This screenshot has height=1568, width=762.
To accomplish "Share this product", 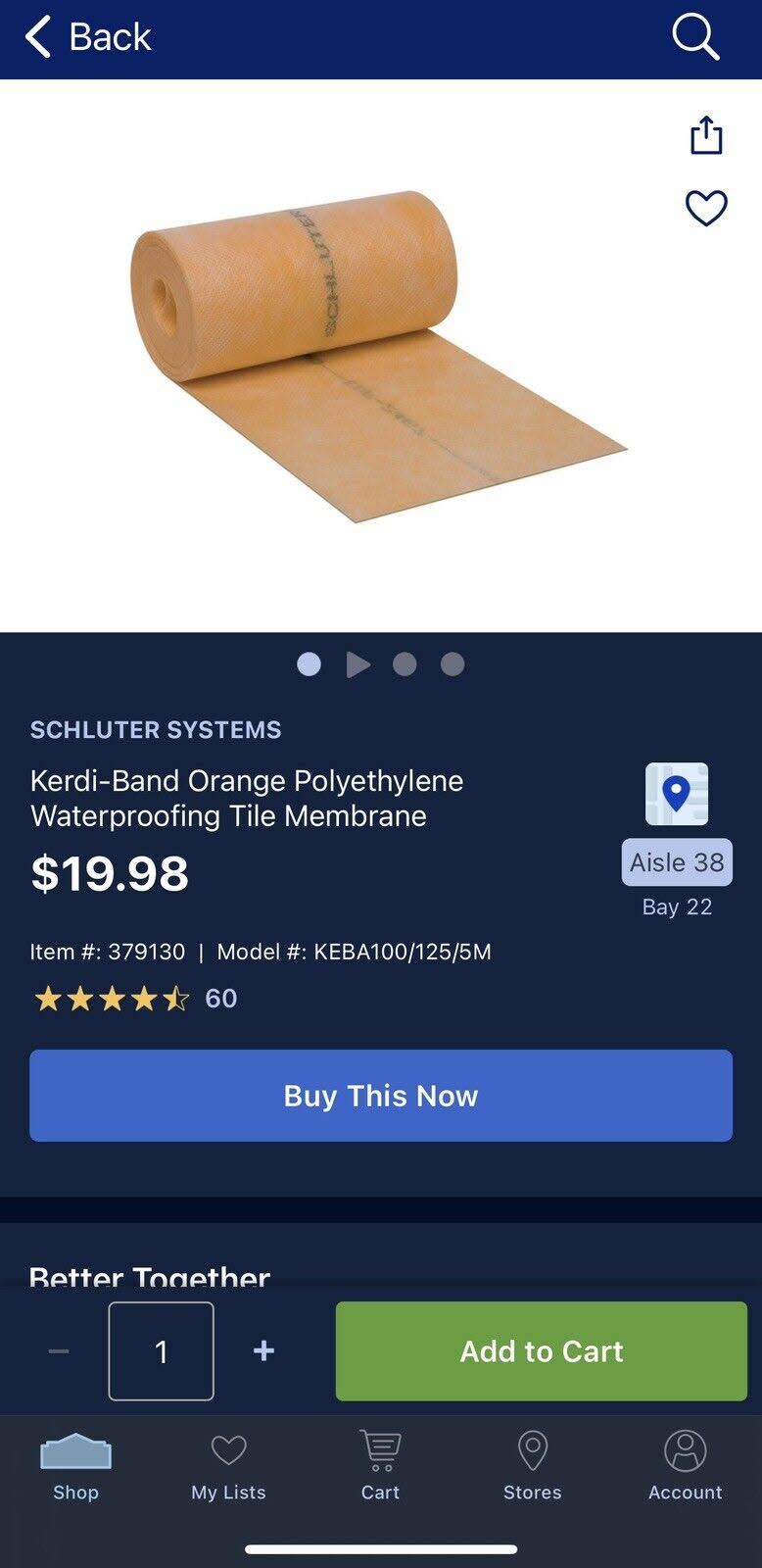I will 706,135.
